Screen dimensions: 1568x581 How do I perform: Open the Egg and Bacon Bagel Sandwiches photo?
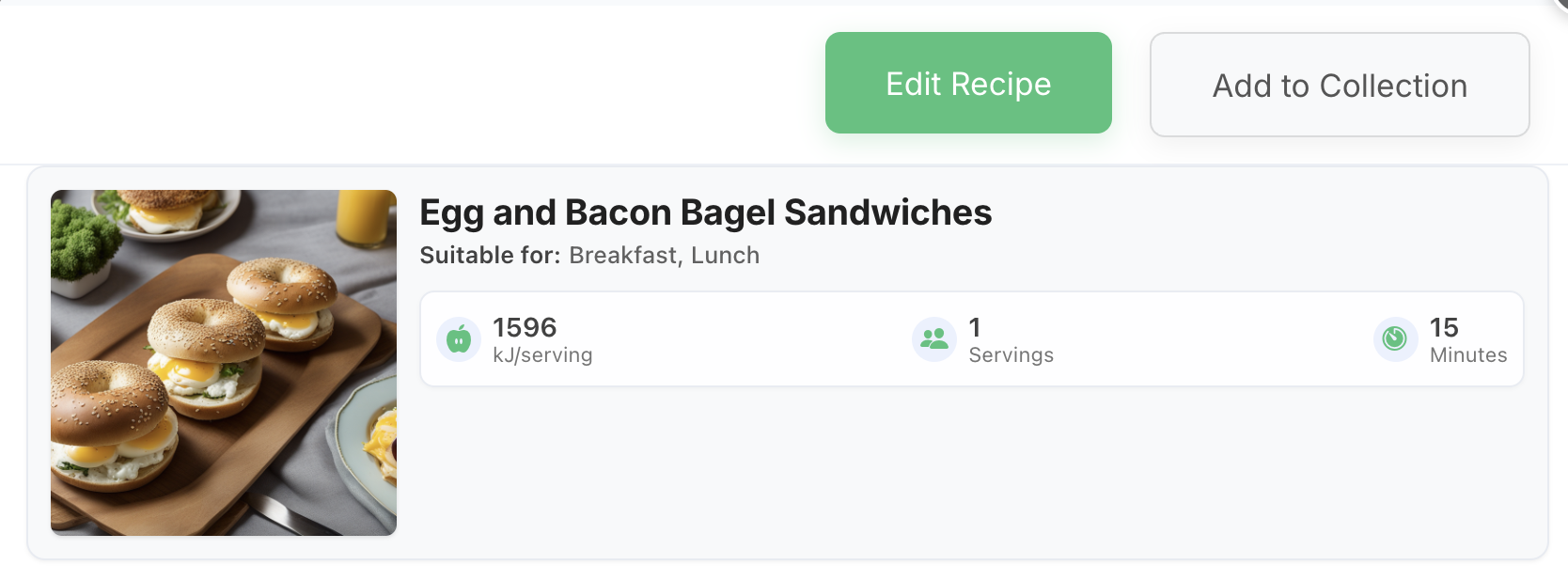point(224,363)
